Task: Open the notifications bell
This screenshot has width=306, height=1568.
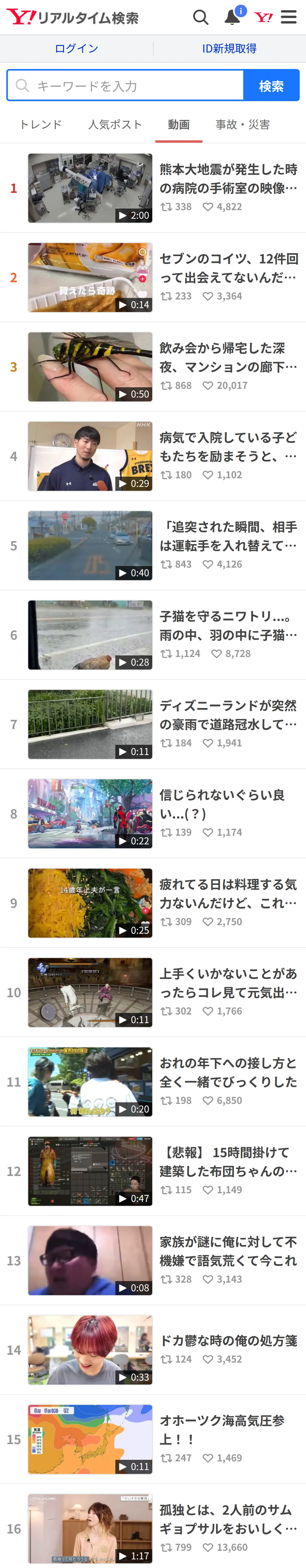Action: click(233, 16)
